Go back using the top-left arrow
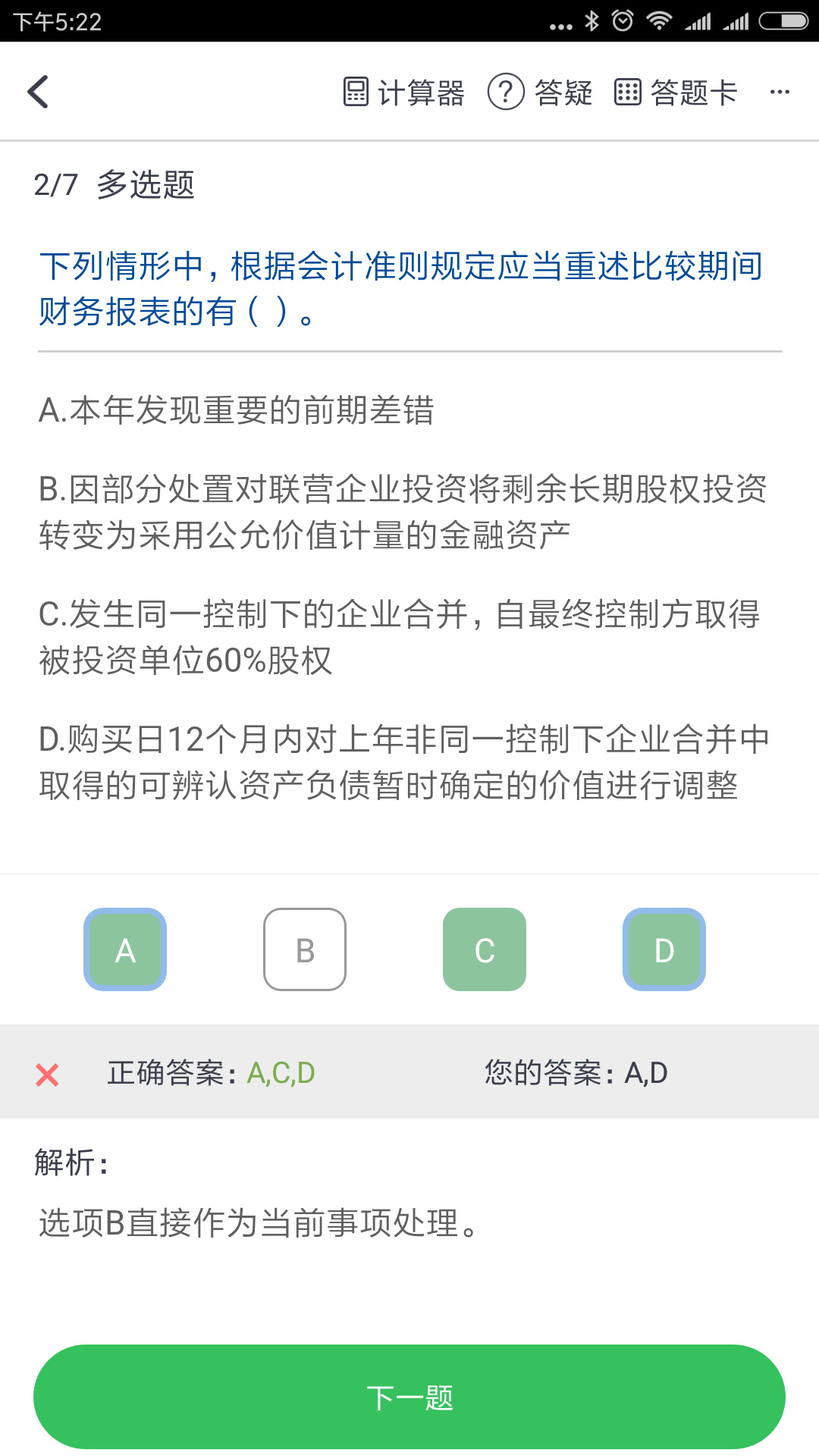The width and height of the screenshot is (819, 1456). (x=38, y=92)
